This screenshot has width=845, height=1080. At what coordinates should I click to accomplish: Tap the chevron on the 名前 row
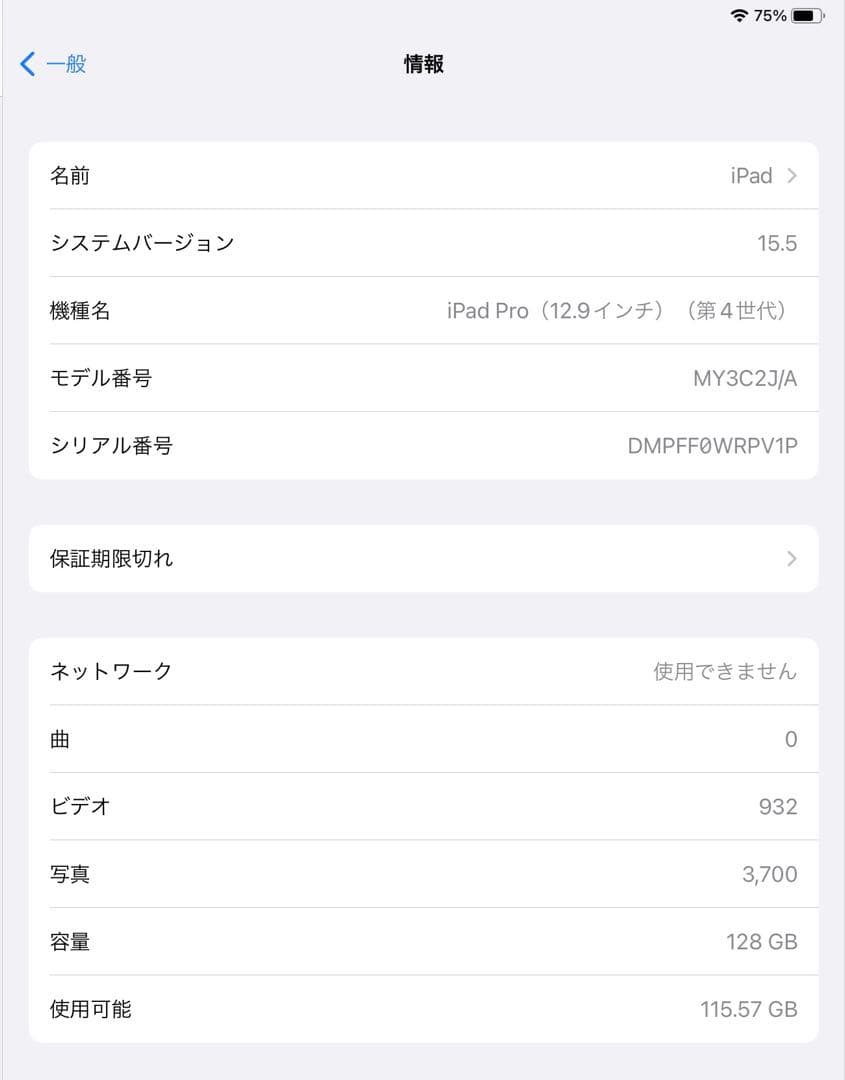[791, 176]
